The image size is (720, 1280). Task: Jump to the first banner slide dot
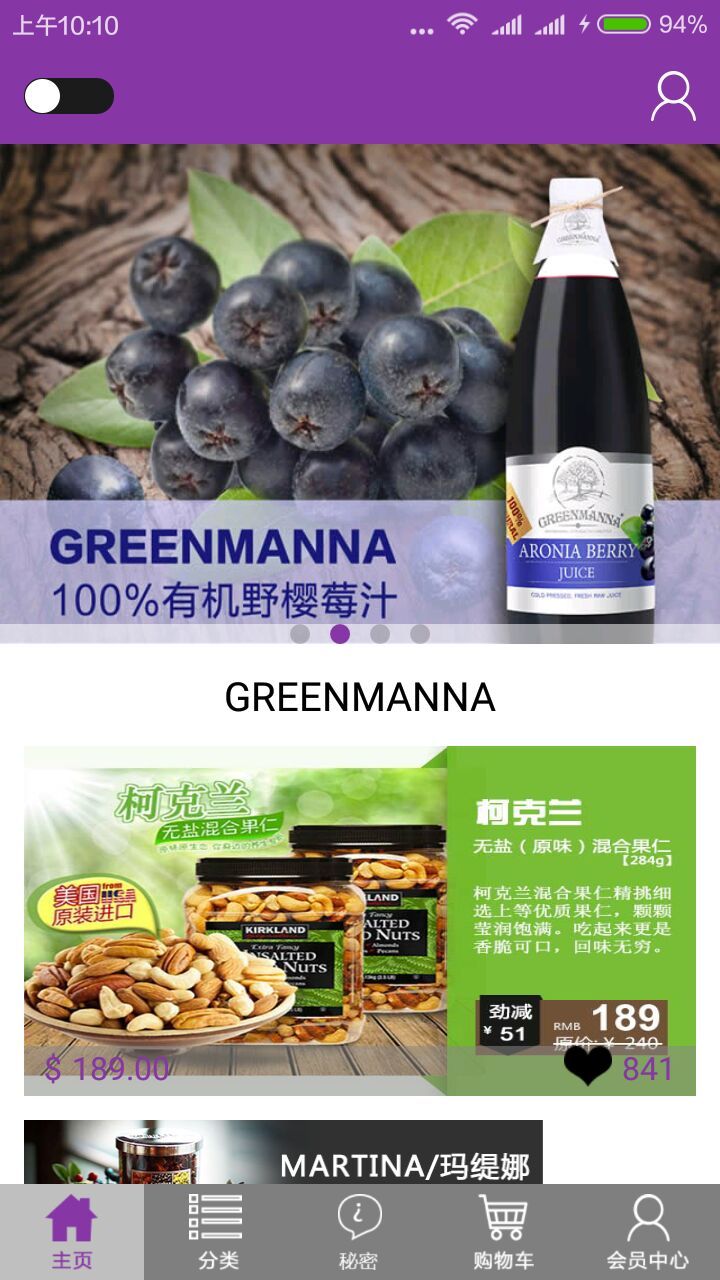click(300, 634)
